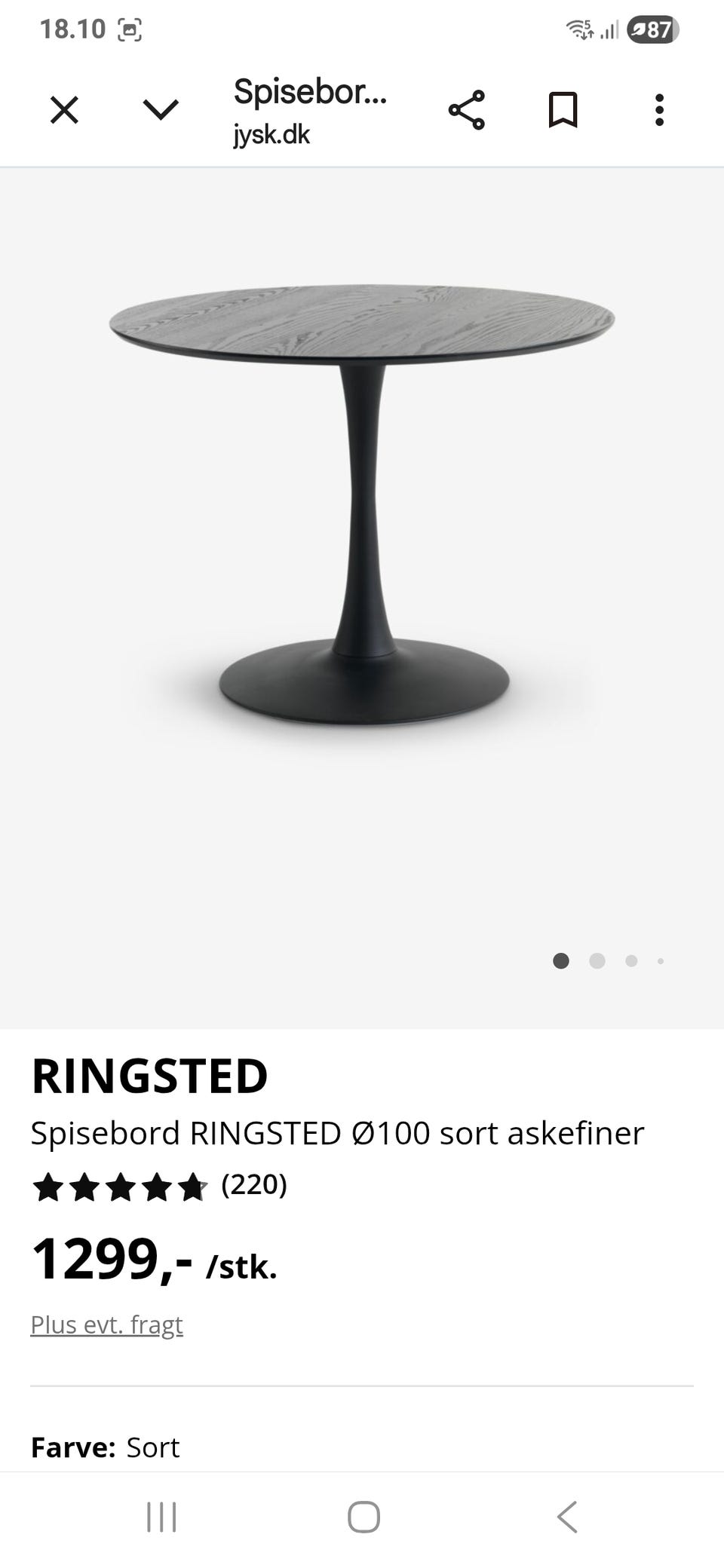Image resolution: width=724 pixels, height=1568 pixels.
Task: Go to the home screen
Action: (364, 1517)
